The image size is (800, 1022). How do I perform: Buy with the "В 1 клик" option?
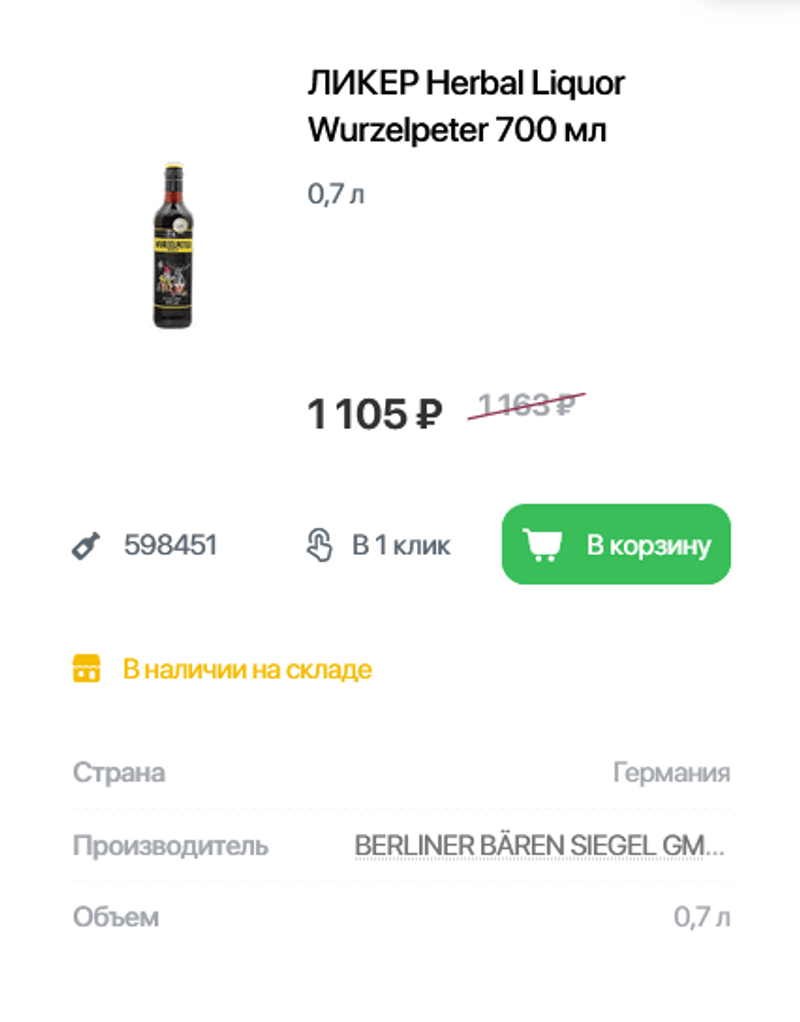[x=379, y=546]
